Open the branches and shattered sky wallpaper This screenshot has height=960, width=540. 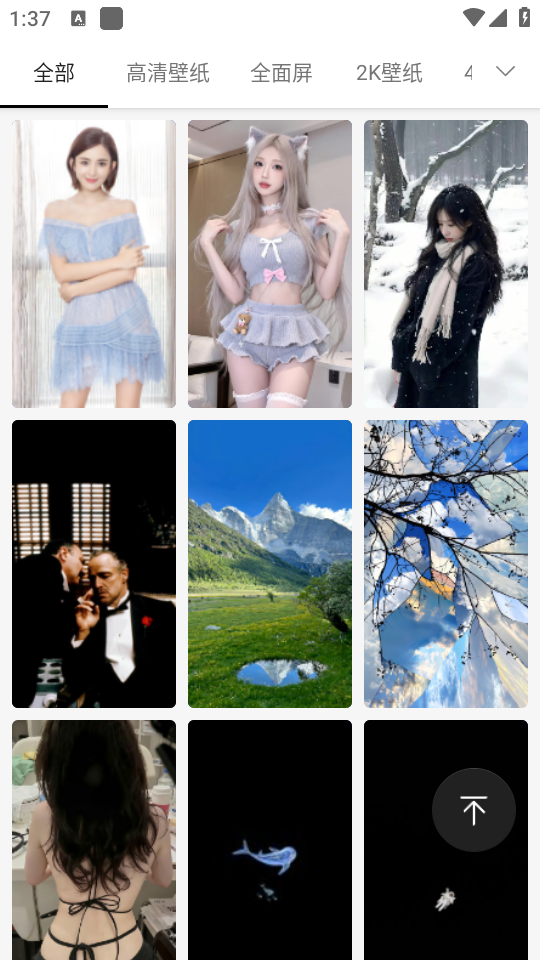click(x=446, y=564)
